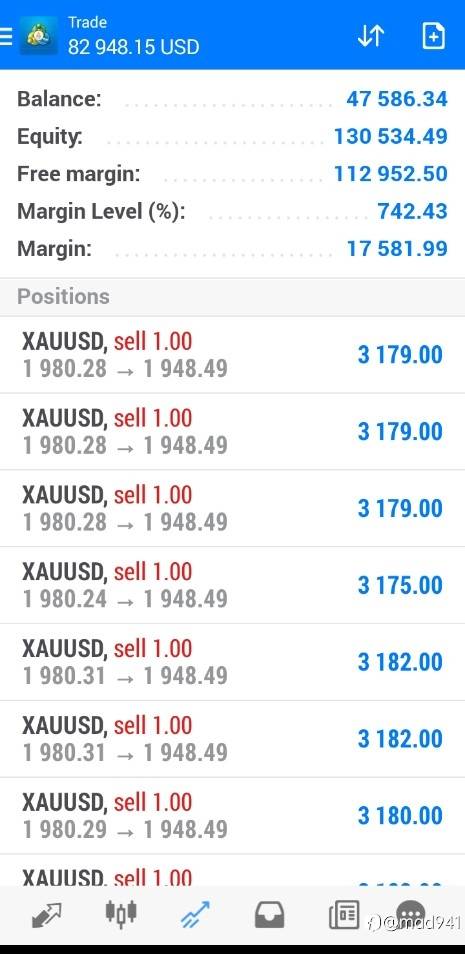Image resolution: width=465 pixels, height=954 pixels.
Task: Go to the News tab
Action: coord(344,914)
